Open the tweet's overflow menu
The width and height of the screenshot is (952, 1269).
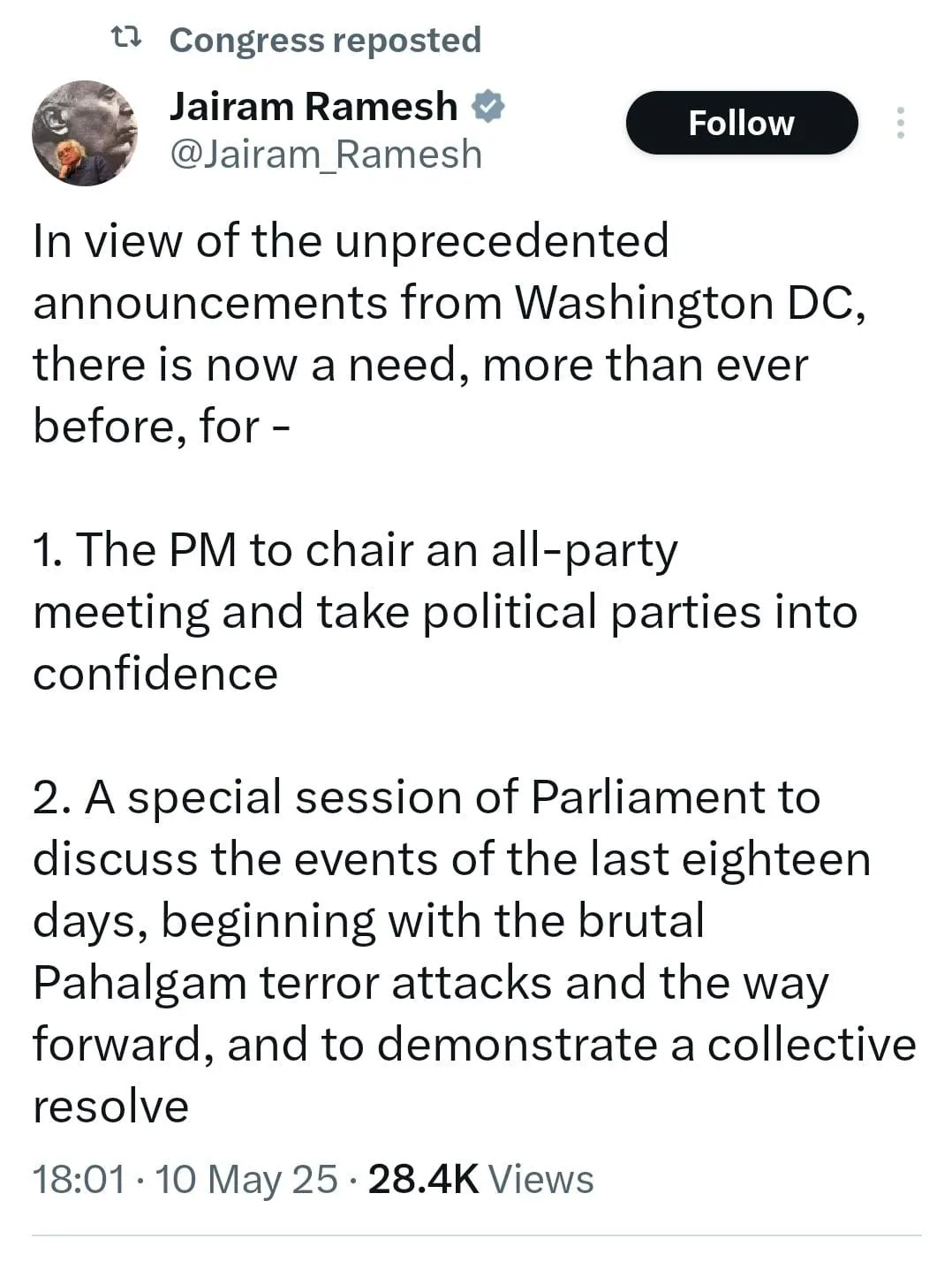[900, 123]
